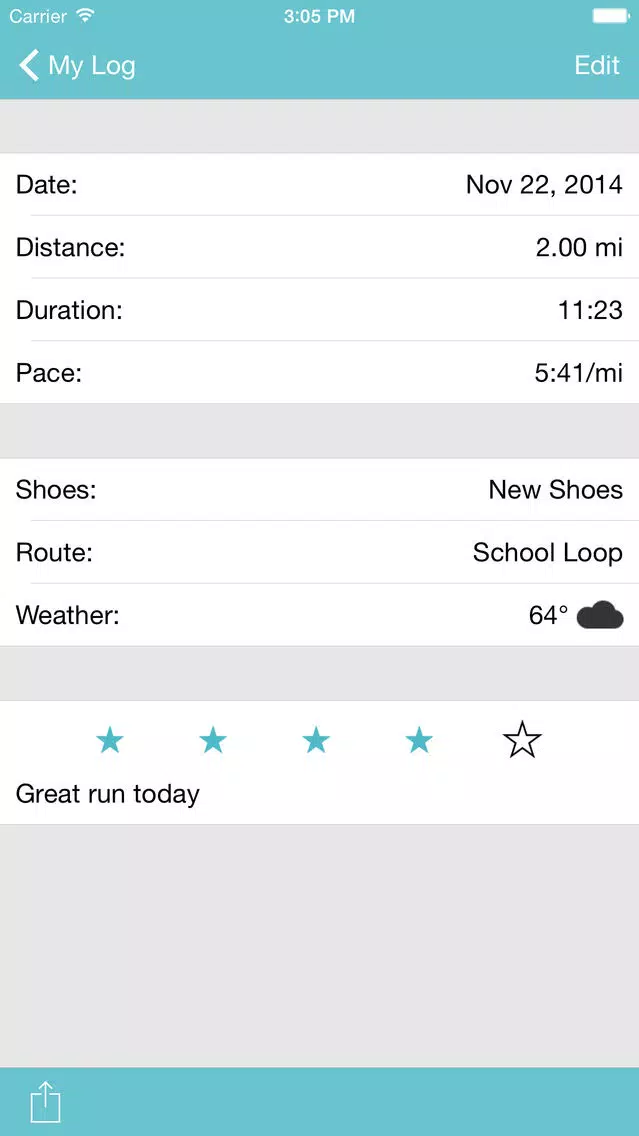Share this run with the share icon
This screenshot has width=639, height=1136.
click(x=45, y=1102)
